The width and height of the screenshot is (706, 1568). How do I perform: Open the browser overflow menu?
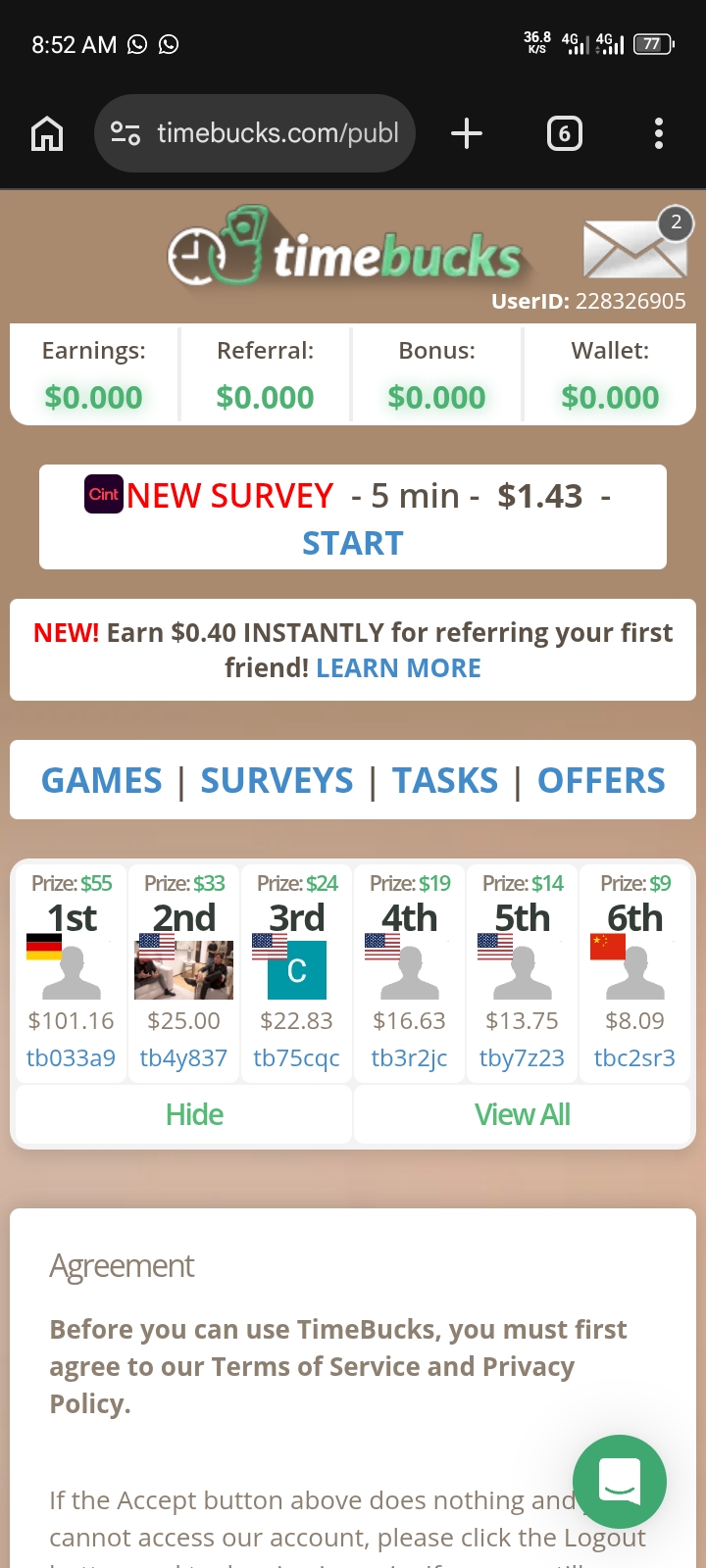(659, 133)
